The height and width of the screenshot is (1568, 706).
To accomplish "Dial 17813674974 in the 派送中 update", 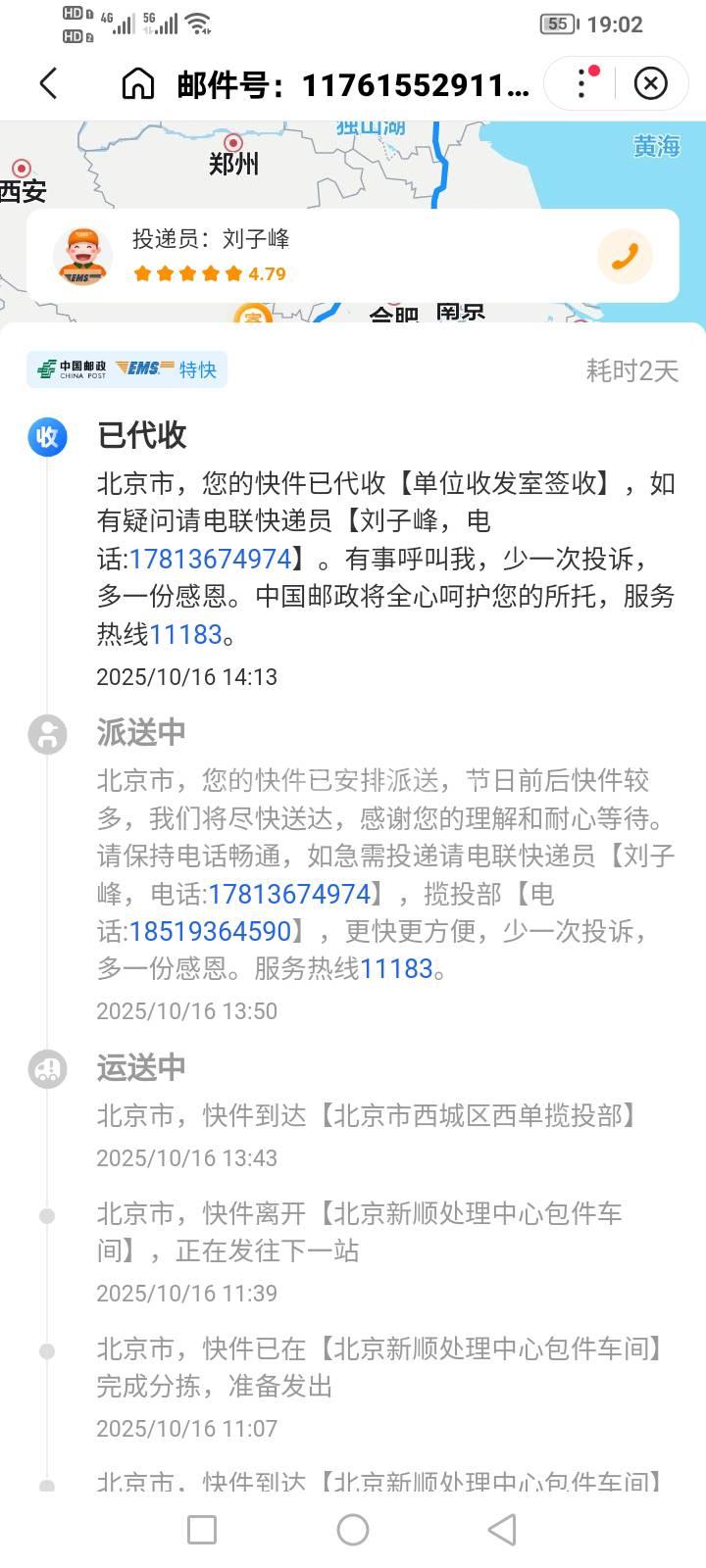I will click(x=289, y=894).
